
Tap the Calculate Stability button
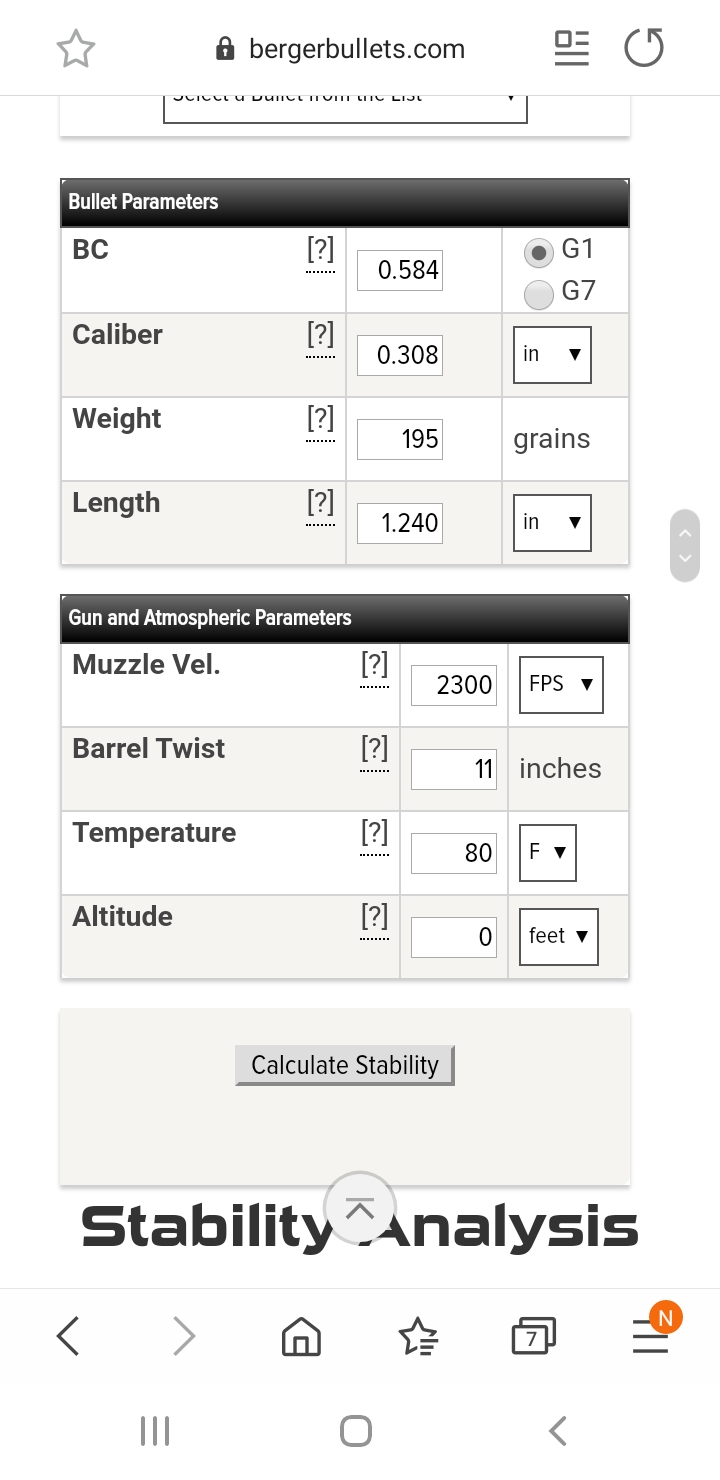[x=345, y=1065]
